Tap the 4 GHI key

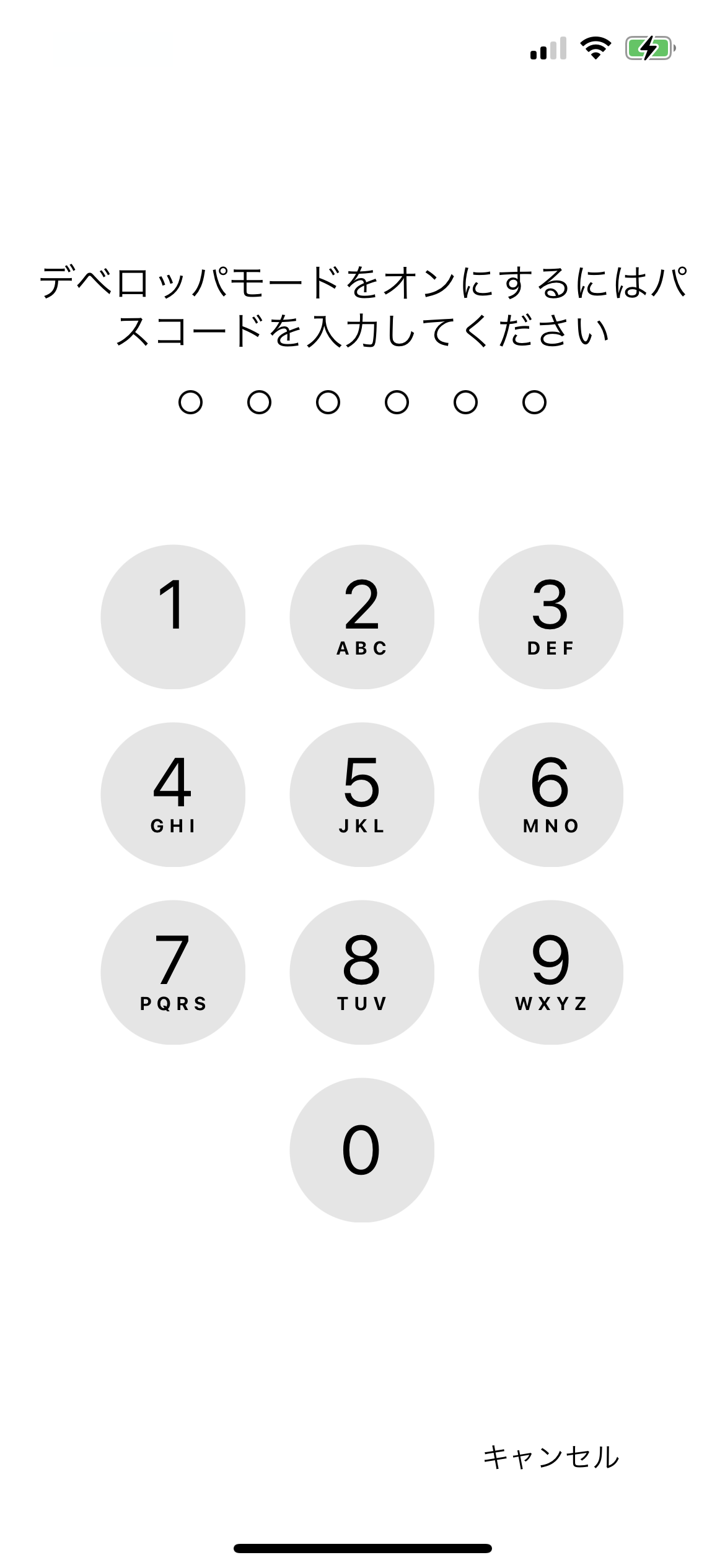(x=173, y=795)
